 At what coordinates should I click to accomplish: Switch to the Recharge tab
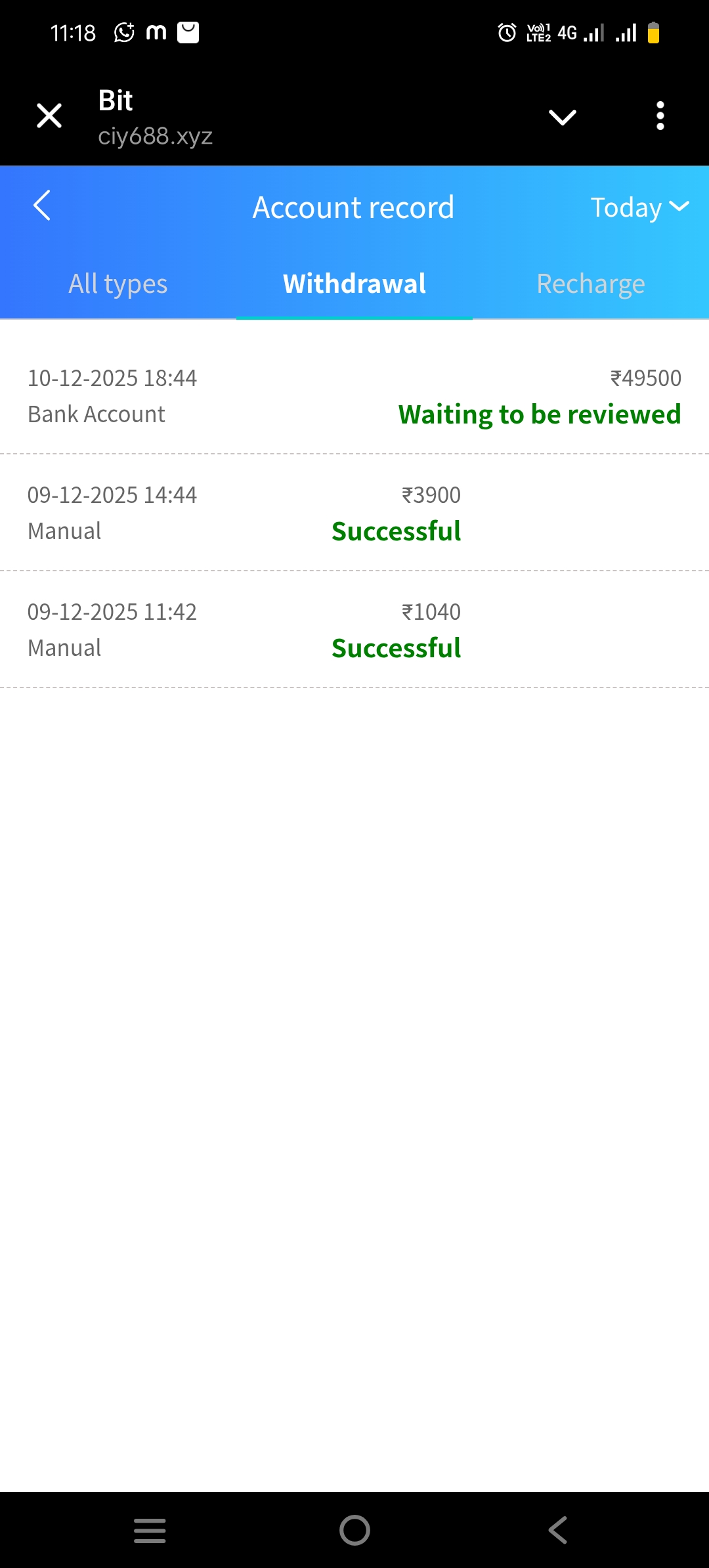[591, 284]
